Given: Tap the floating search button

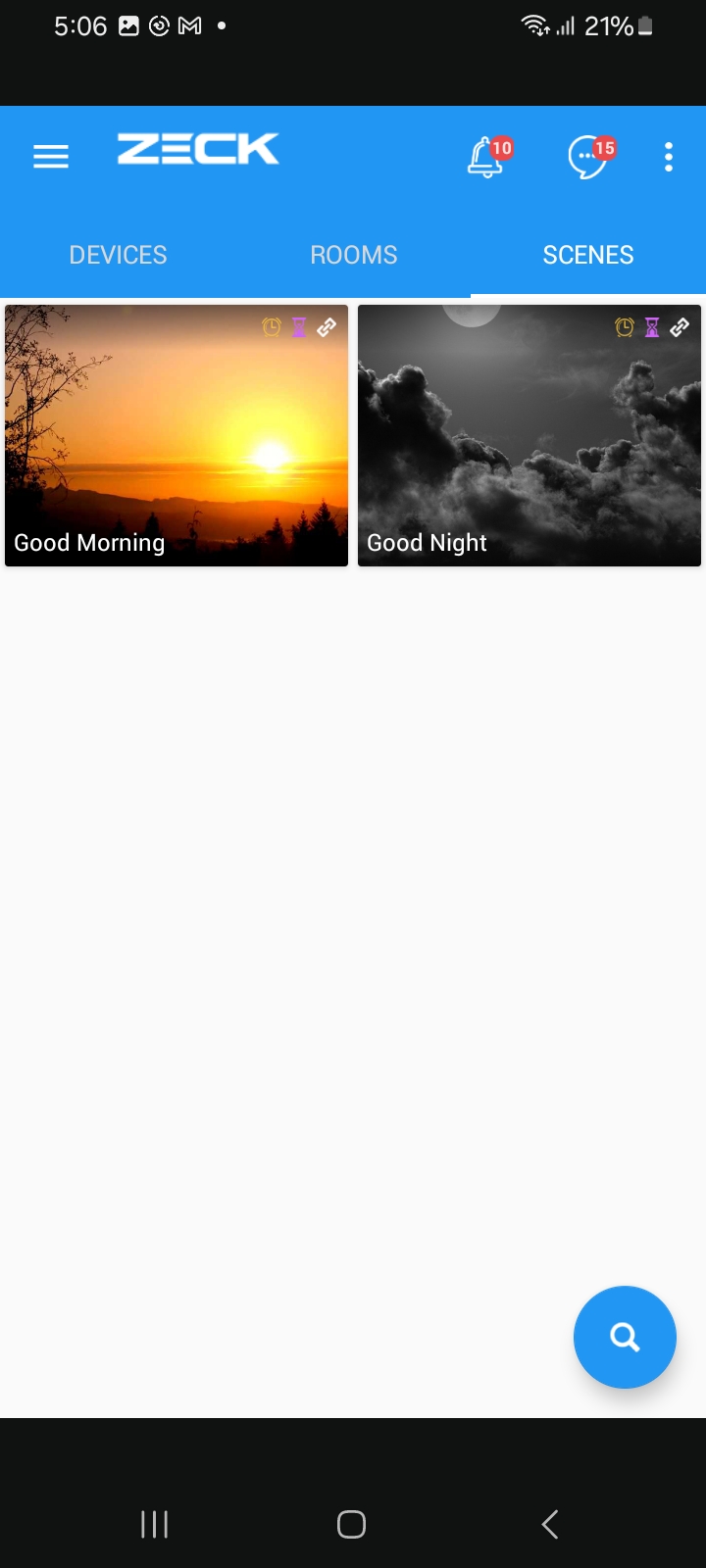Looking at the screenshot, I should point(625,1337).
